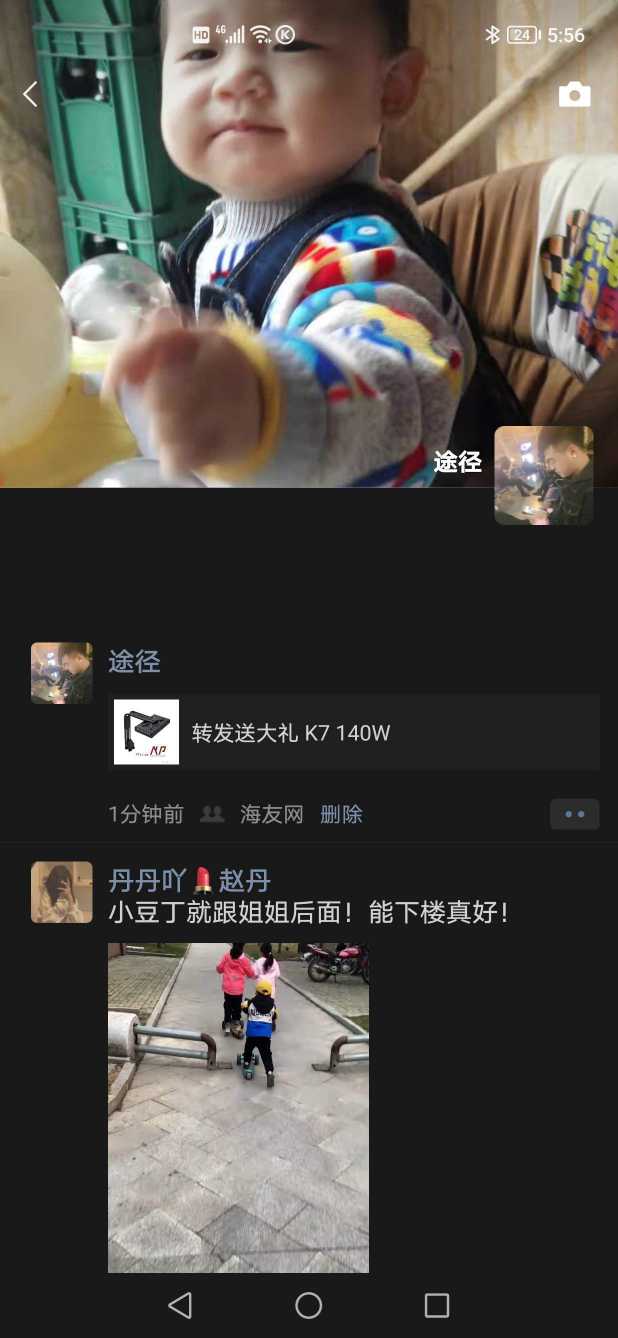618x1338 pixels.
Task: Show recent apps with the square button
Action: (x=437, y=1305)
